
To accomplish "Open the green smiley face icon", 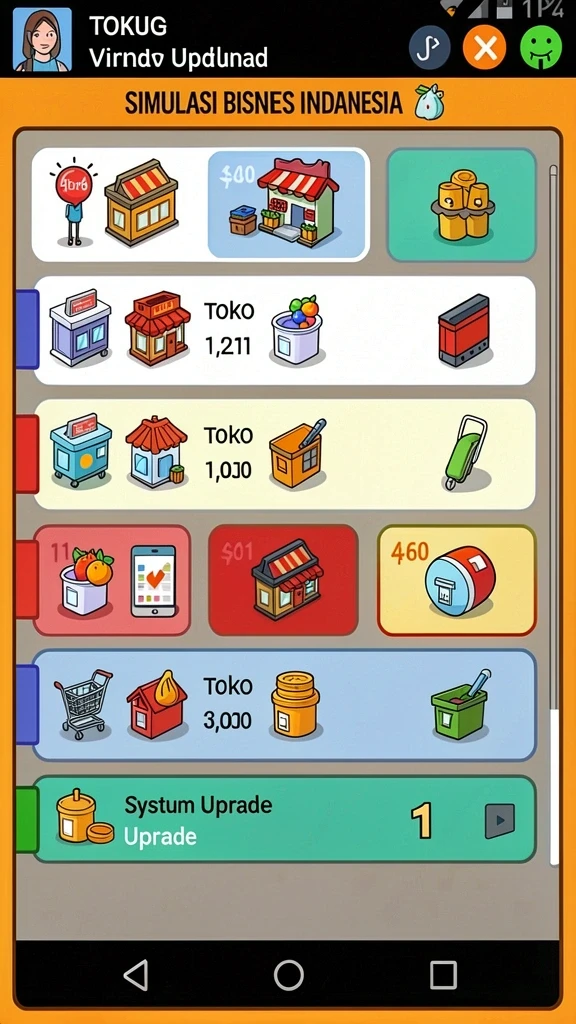I will 541,47.
